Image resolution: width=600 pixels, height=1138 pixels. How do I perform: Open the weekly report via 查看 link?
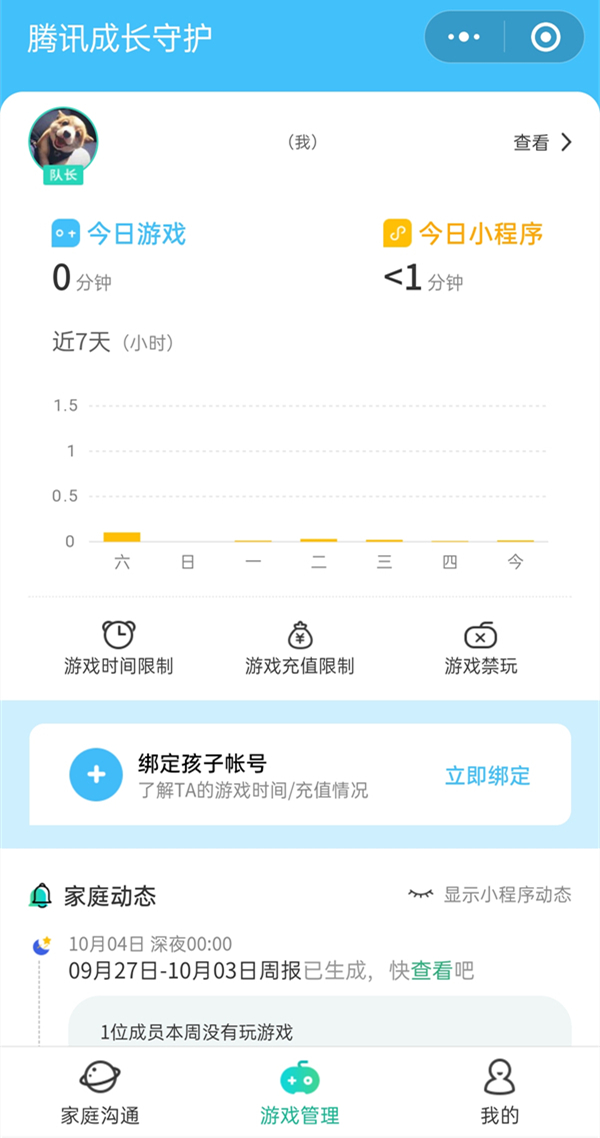pos(431,970)
